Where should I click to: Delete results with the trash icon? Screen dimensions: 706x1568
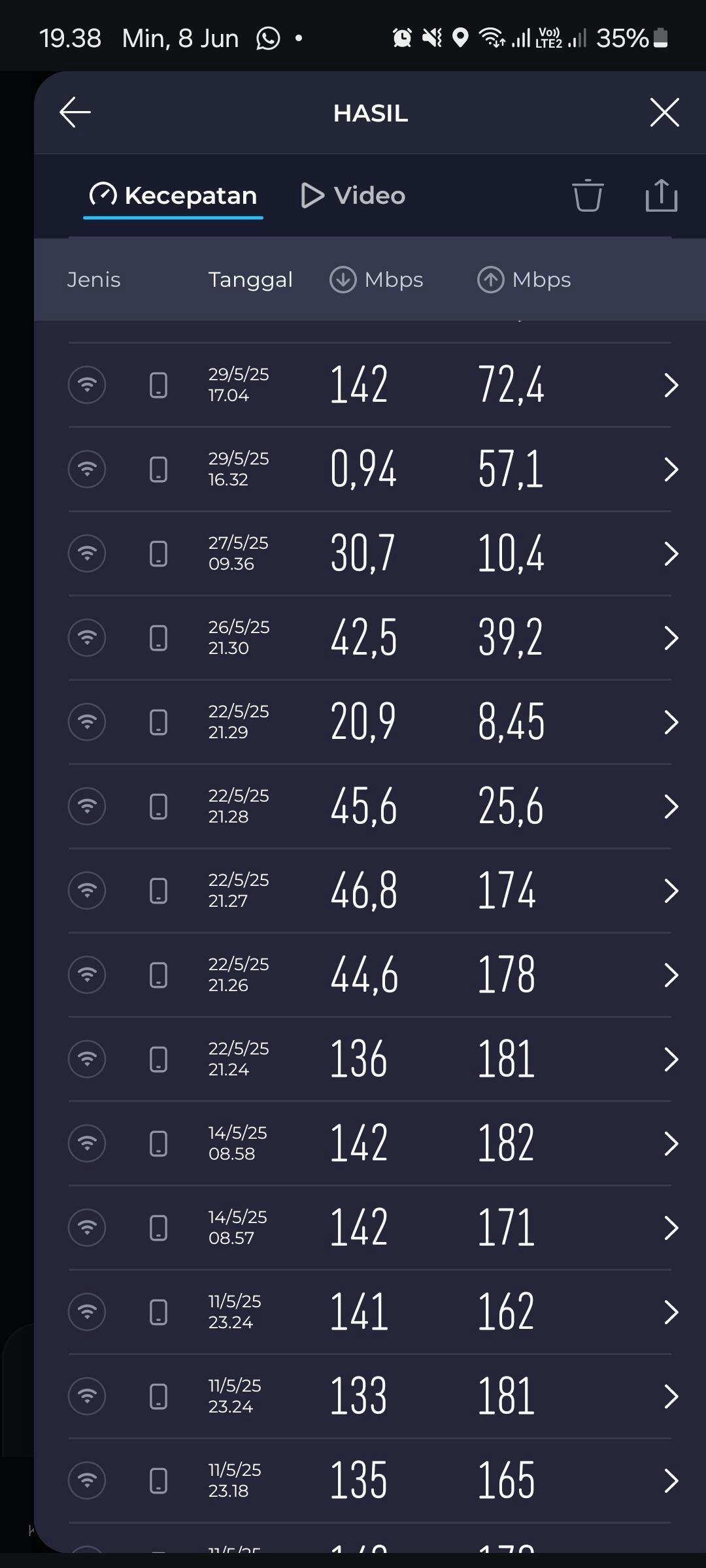point(588,195)
